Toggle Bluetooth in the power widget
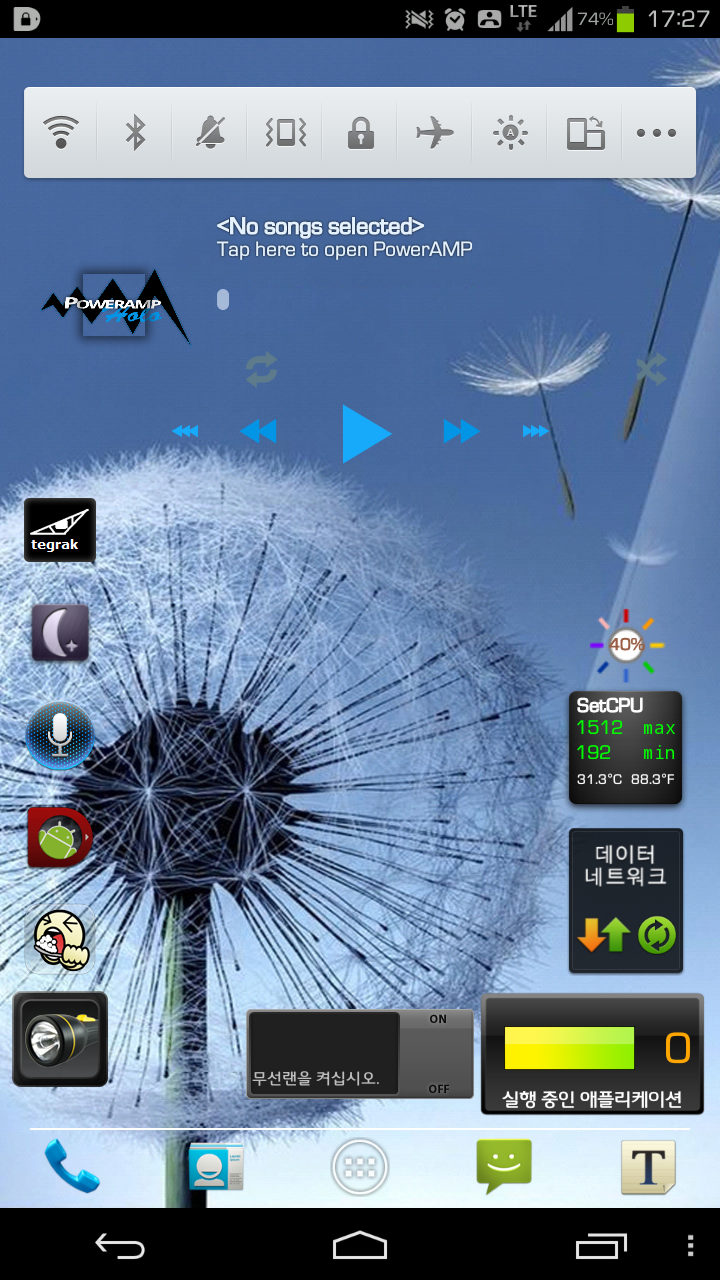 coord(136,132)
